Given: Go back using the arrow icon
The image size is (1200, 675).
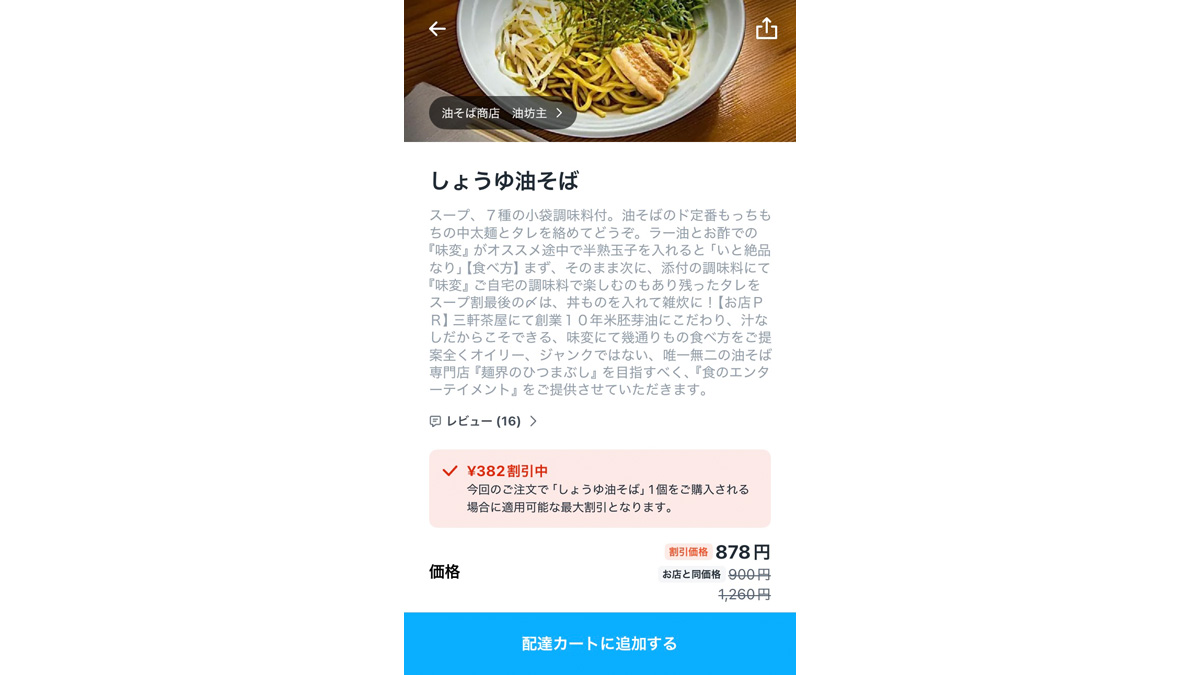Looking at the screenshot, I should (x=437, y=29).
